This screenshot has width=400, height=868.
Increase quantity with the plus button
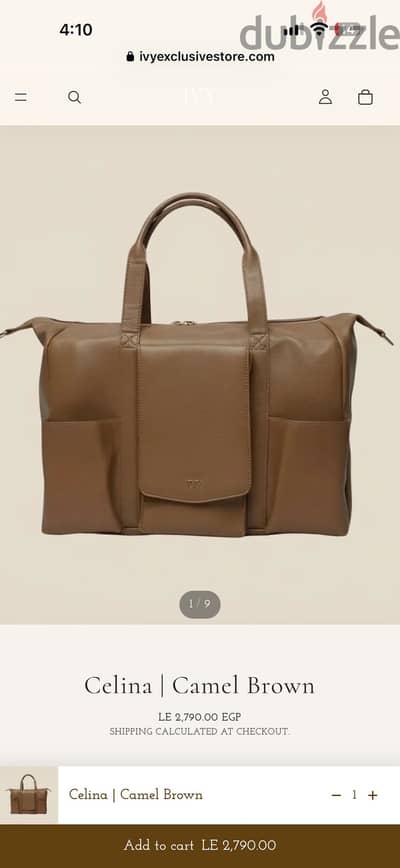pos(373,795)
